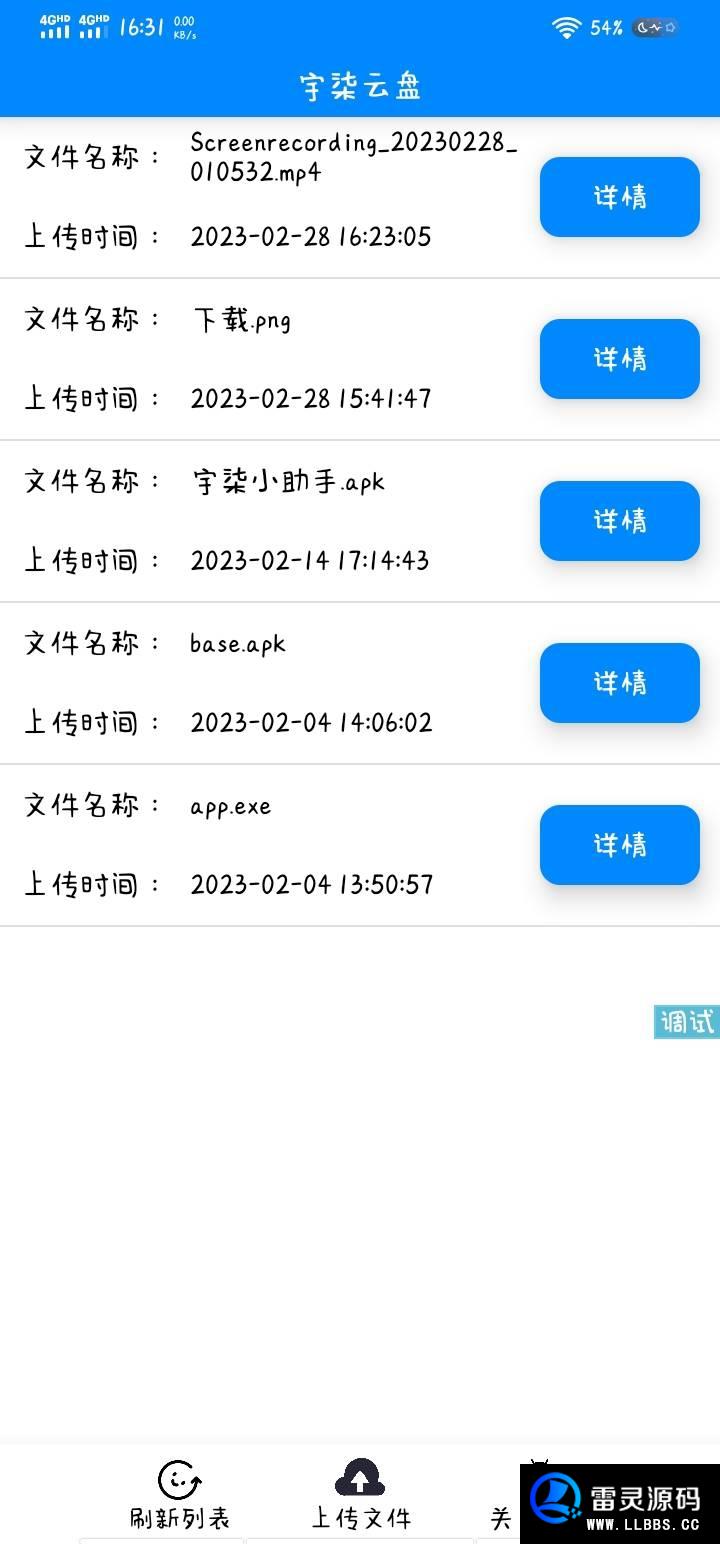The image size is (720, 1544).
Task: Open 详情 for app.exe
Action: pyautogui.click(x=620, y=845)
